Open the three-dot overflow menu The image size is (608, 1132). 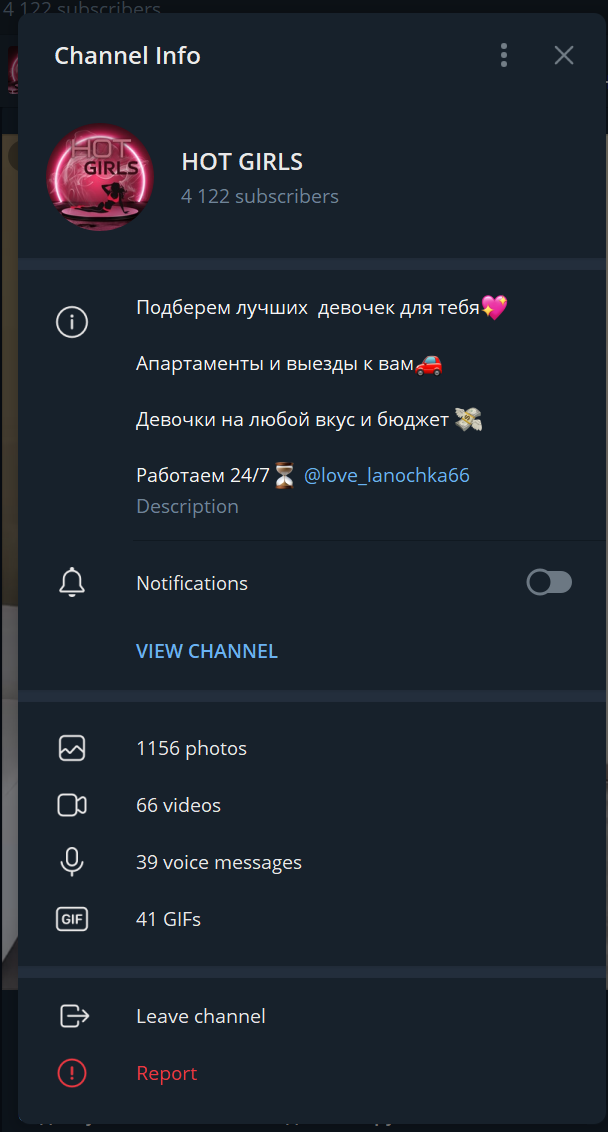click(503, 55)
